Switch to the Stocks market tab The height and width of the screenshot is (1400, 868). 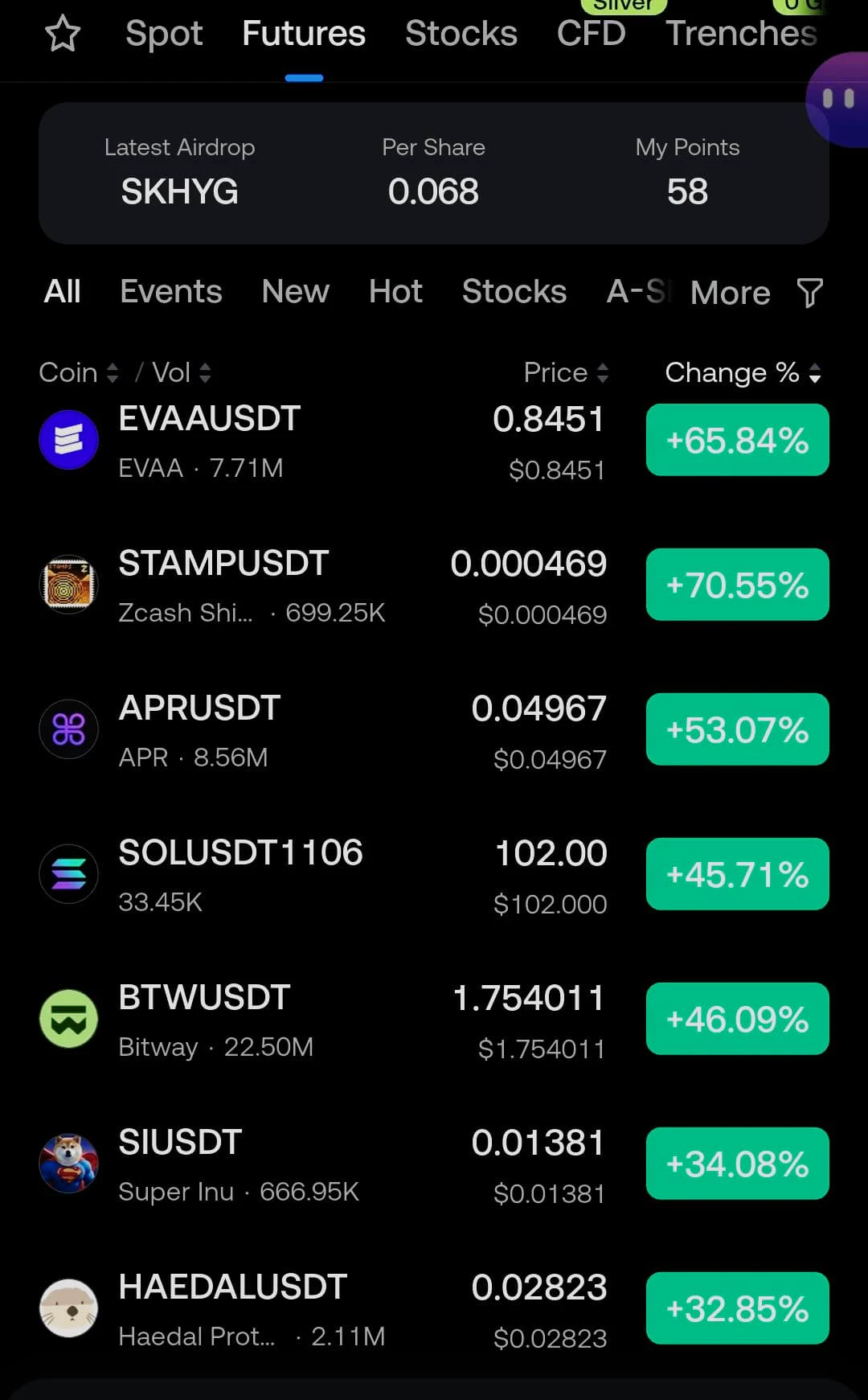[461, 34]
